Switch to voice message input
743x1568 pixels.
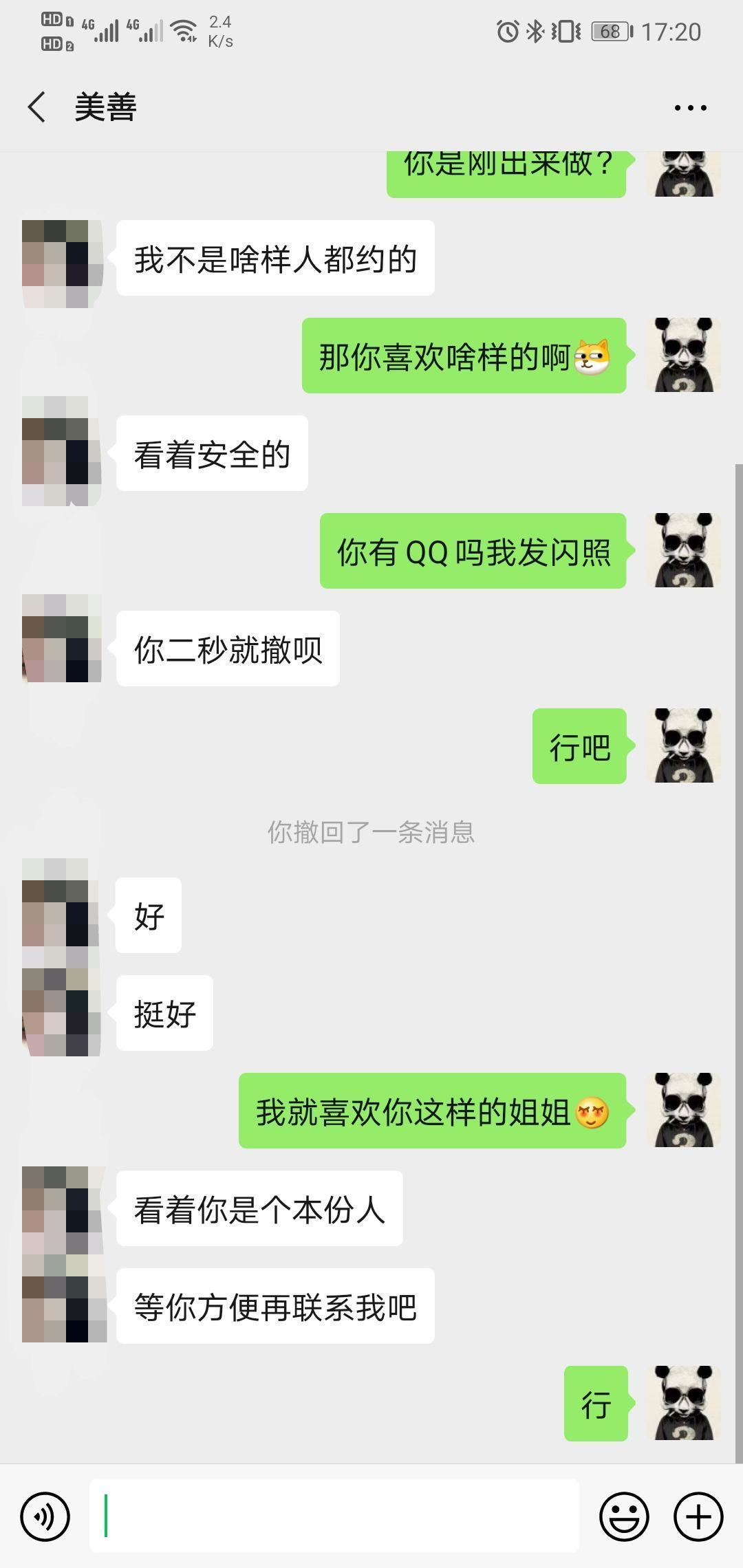pyautogui.click(x=45, y=1516)
